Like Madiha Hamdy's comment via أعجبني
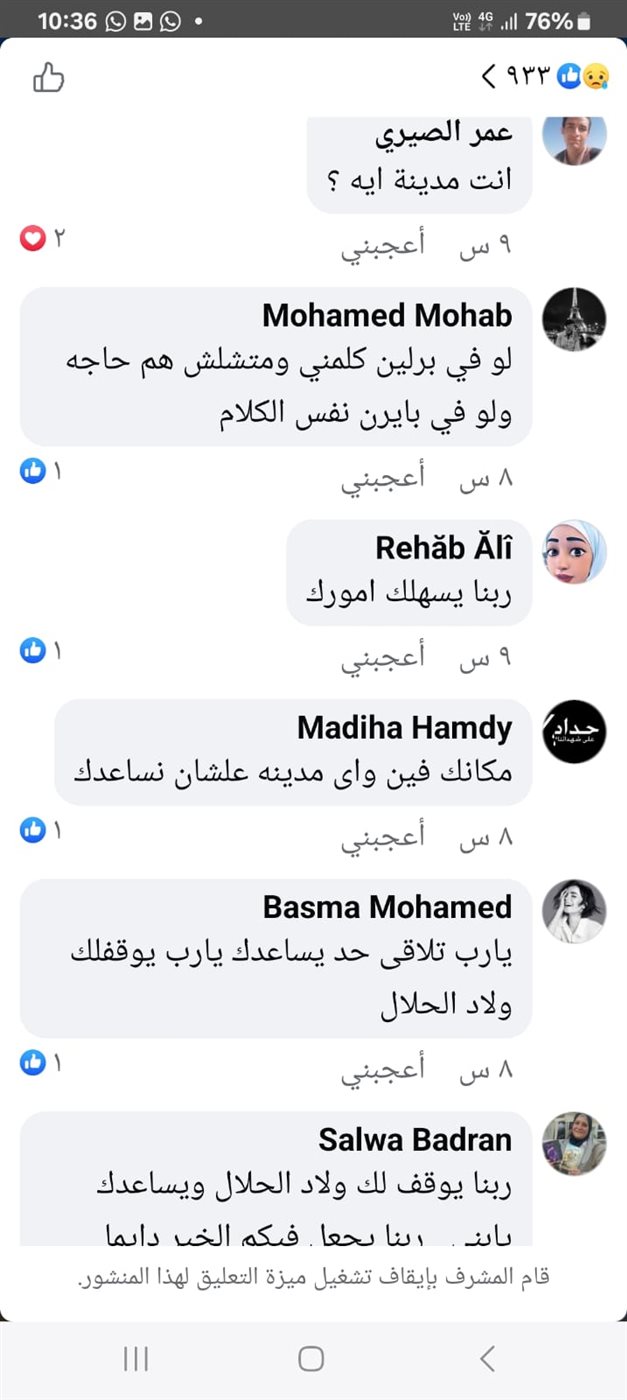The height and width of the screenshot is (1400, 627). tap(383, 838)
